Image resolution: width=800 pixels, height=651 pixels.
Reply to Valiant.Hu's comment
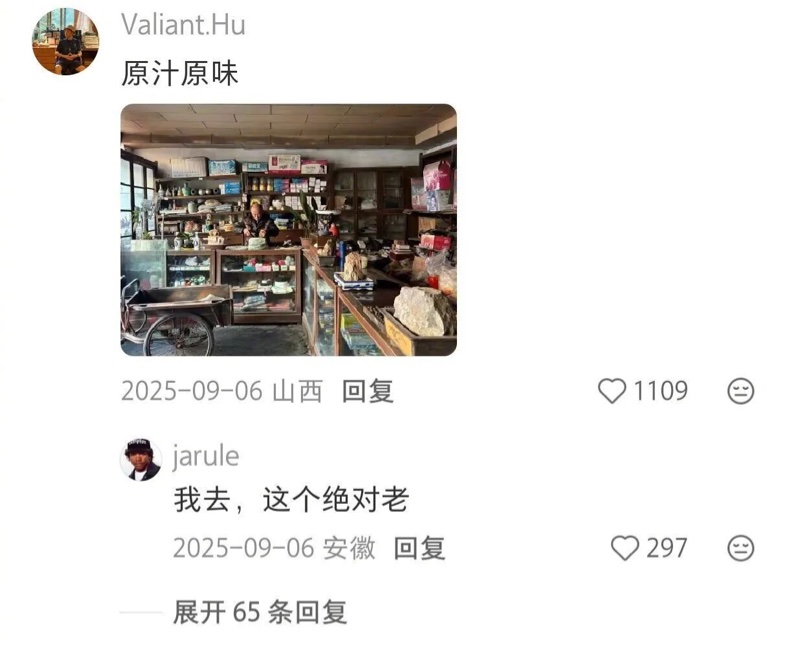pyautogui.click(x=368, y=391)
